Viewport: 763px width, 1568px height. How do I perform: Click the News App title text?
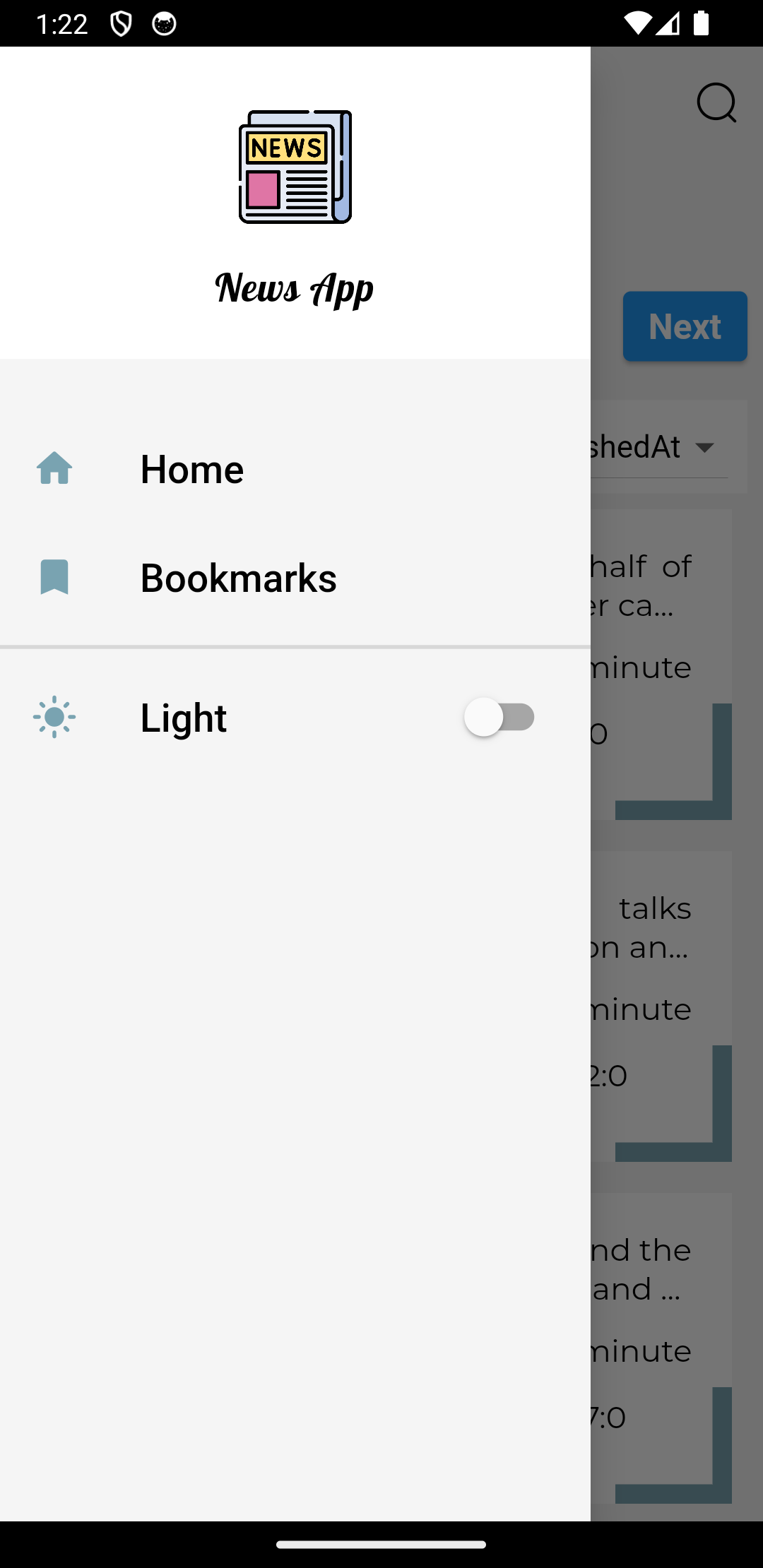(294, 288)
